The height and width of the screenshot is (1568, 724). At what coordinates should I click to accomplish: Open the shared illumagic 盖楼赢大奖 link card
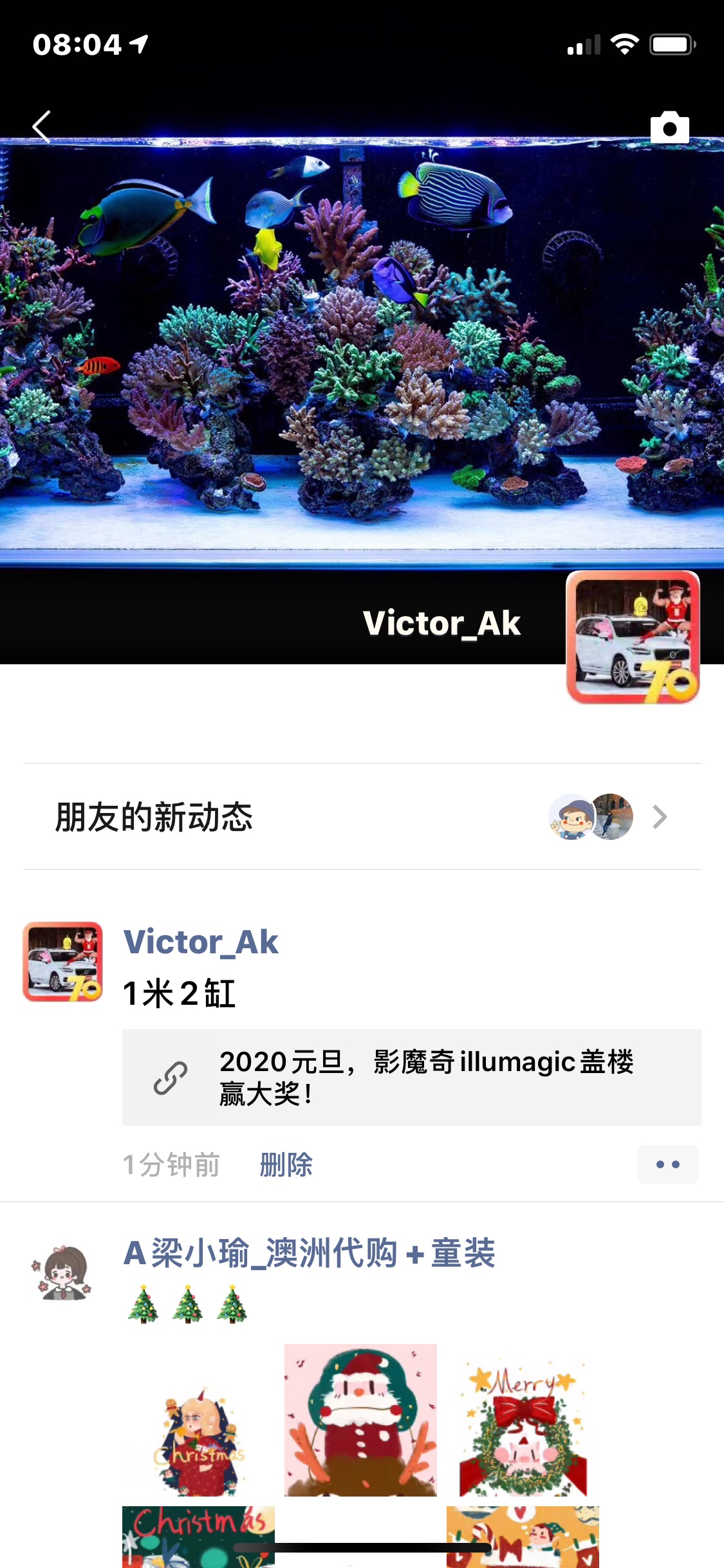(412, 1078)
